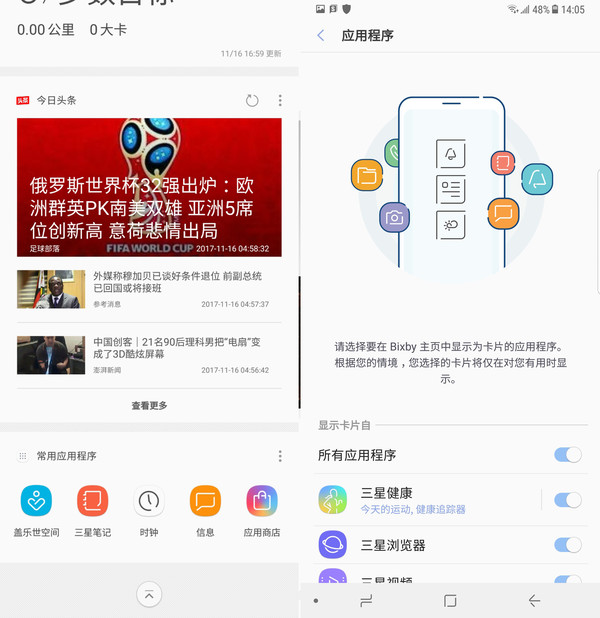The image size is (600, 618).
Task: Tap the system home button
Action: coord(450,600)
